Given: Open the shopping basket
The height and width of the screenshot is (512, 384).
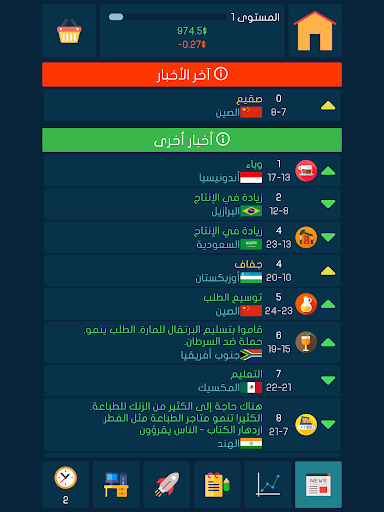Looking at the screenshot, I should [69, 31].
